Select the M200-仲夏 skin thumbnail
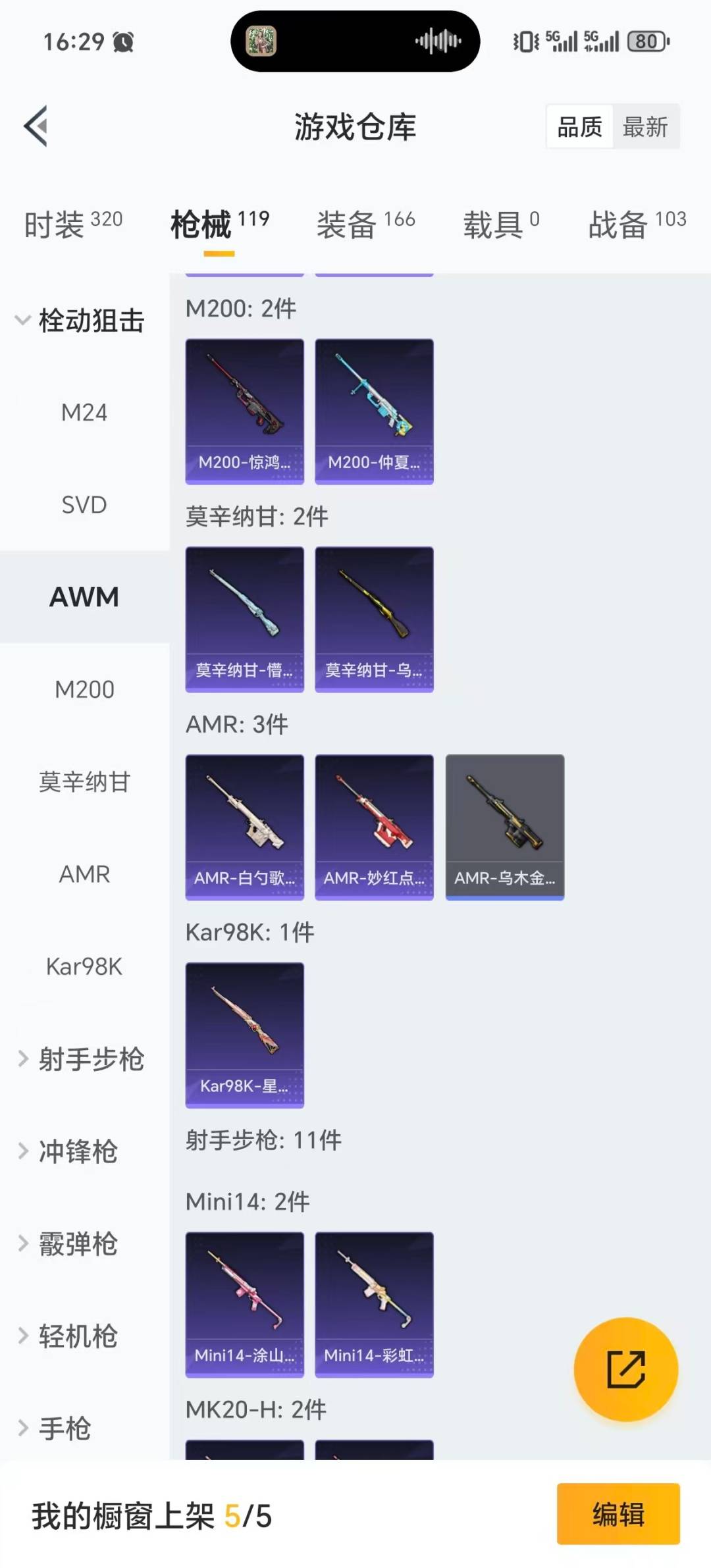The height and width of the screenshot is (1568, 711). click(374, 408)
